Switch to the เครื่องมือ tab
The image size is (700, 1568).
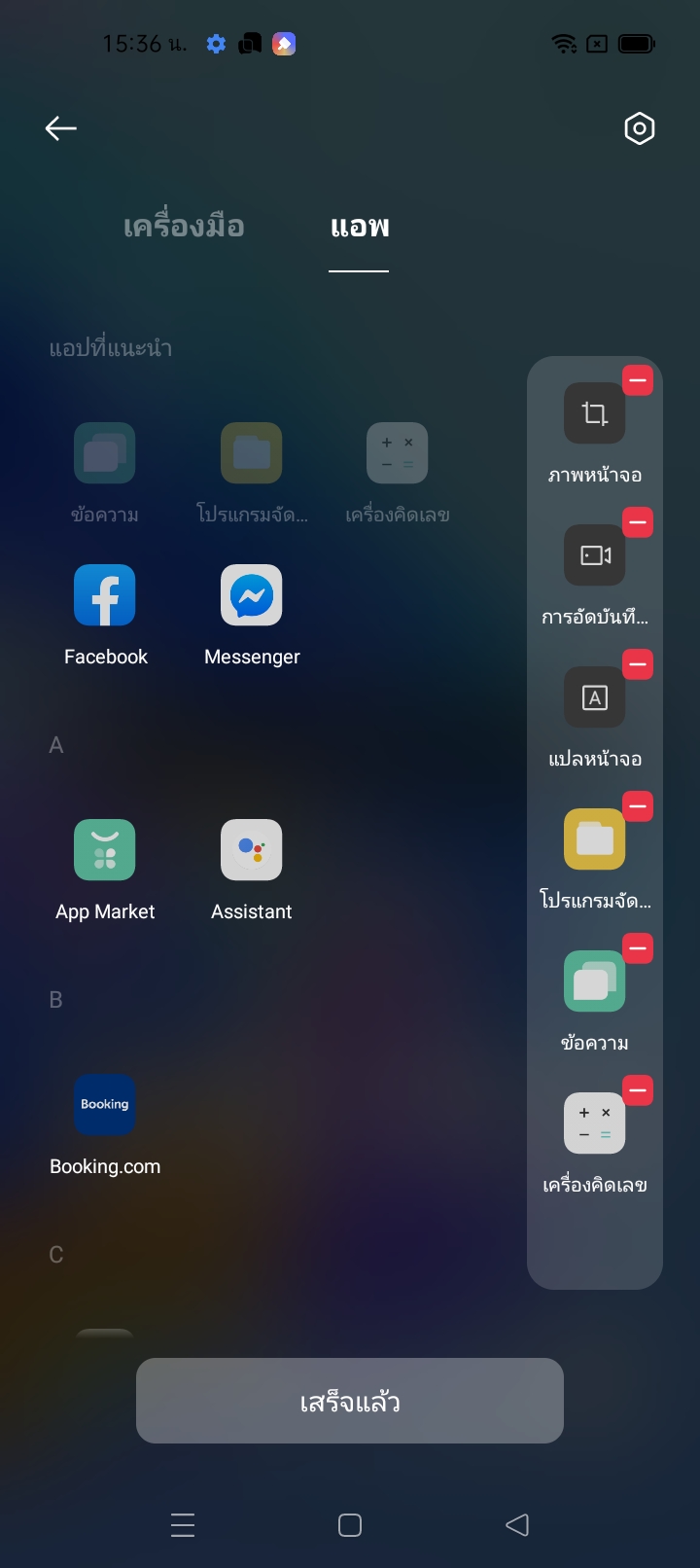point(184,227)
